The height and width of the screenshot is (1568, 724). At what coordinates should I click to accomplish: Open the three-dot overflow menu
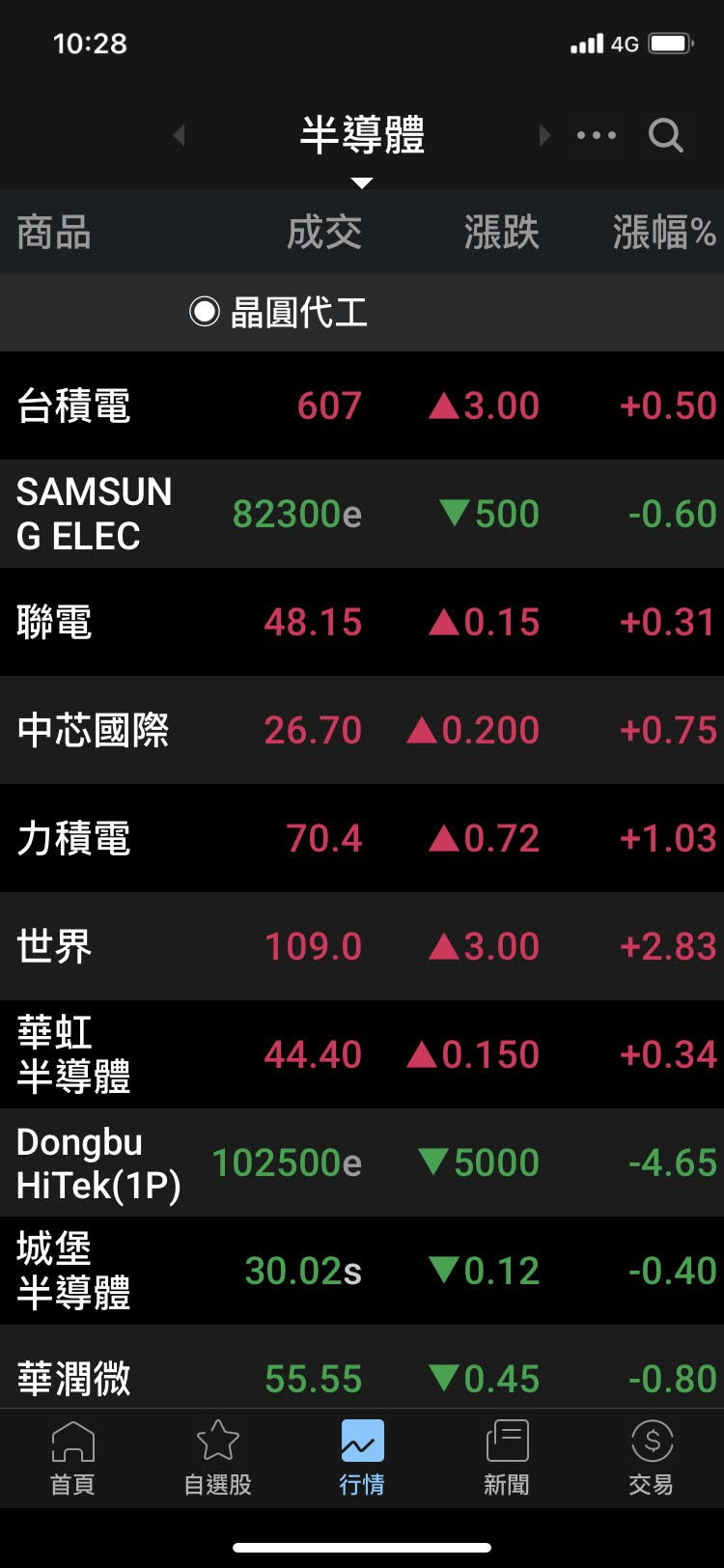tap(596, 135)
